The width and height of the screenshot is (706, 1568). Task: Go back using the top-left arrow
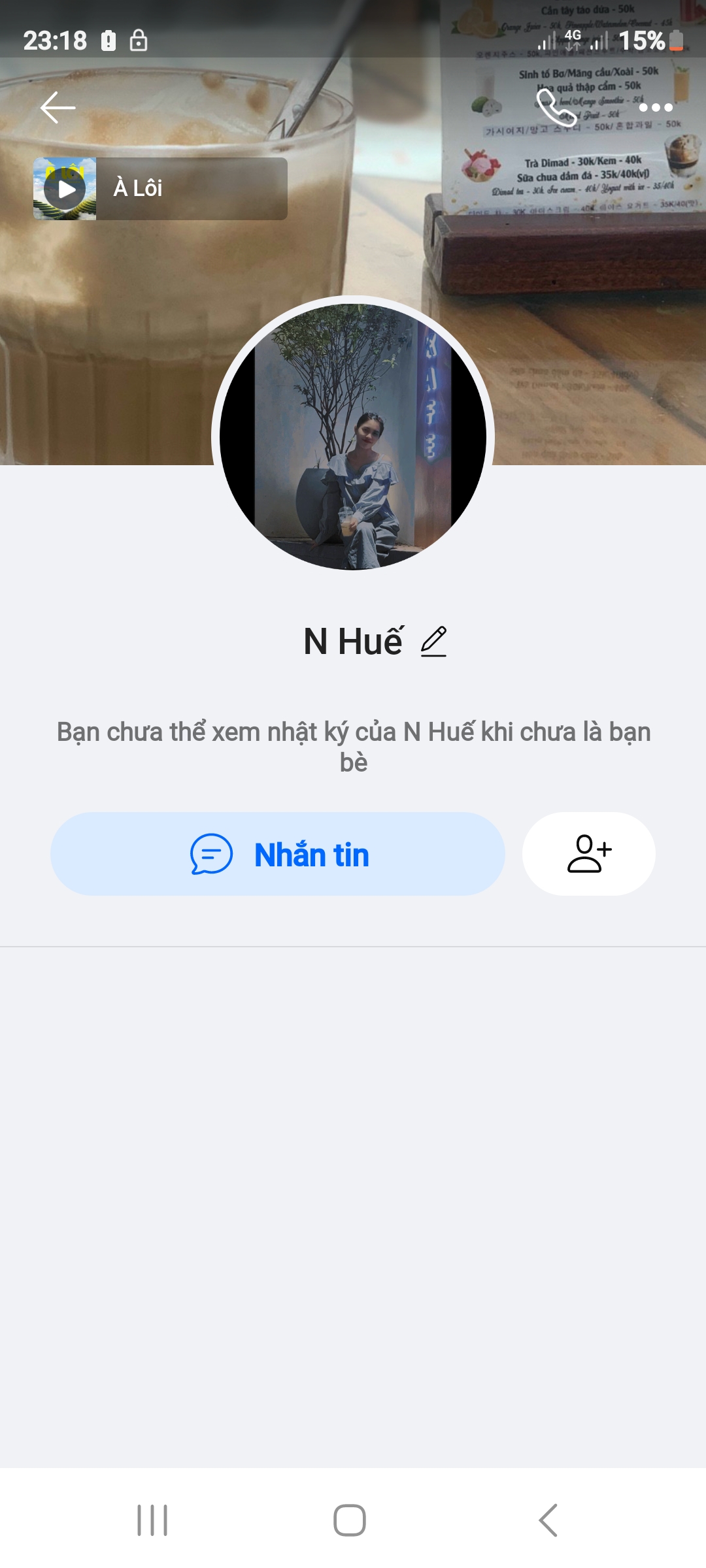pyautogui.click(x=58, y=108)
